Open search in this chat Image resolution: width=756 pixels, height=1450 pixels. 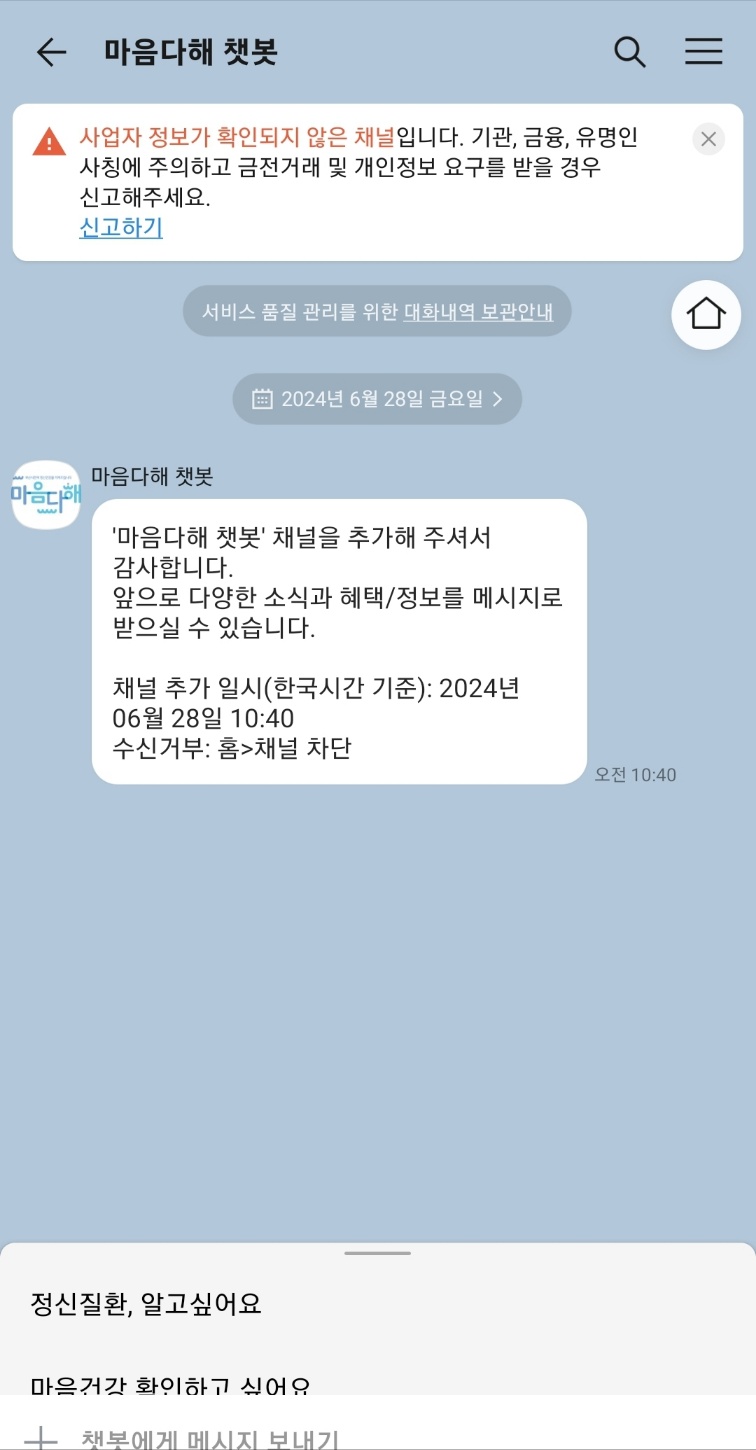(x=629, y=52)
